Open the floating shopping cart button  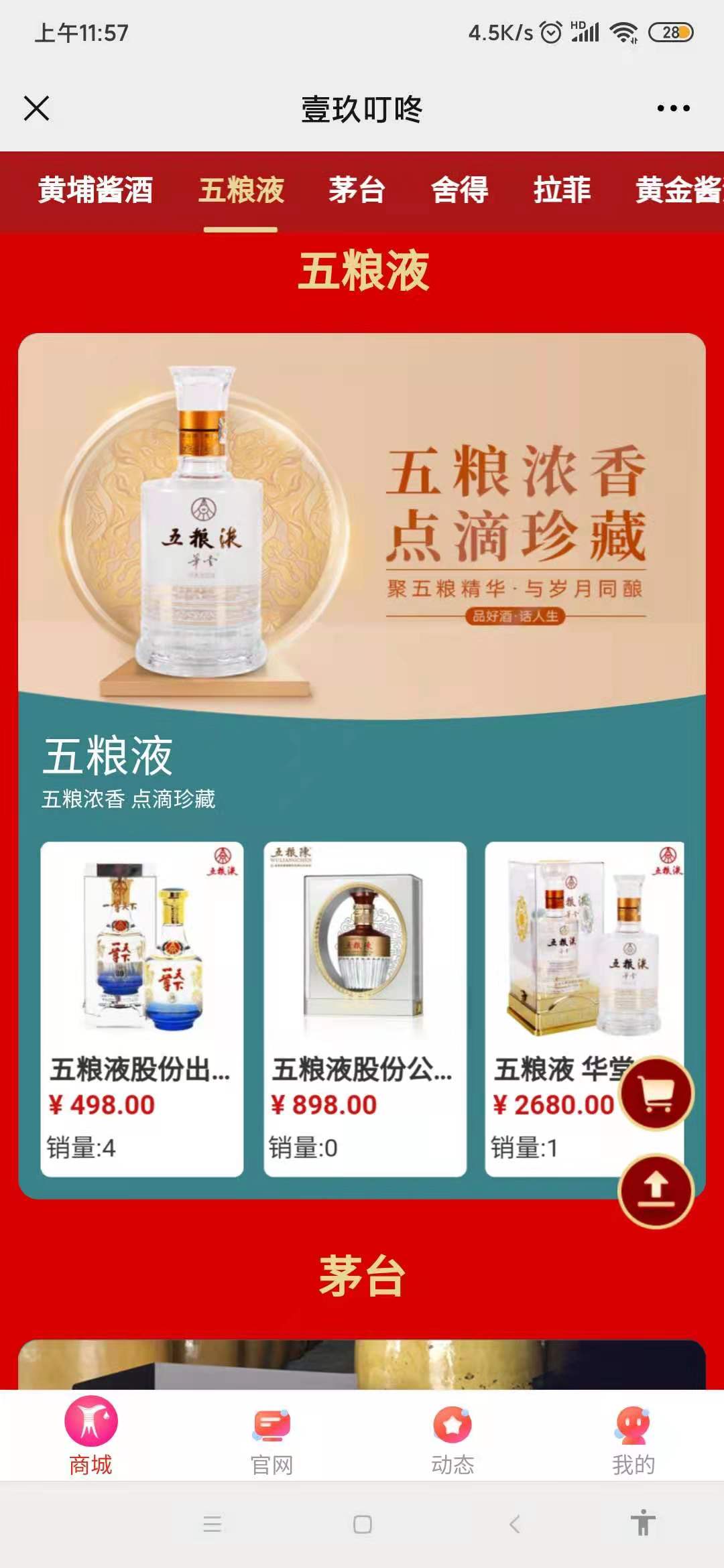coord(656,1094)
